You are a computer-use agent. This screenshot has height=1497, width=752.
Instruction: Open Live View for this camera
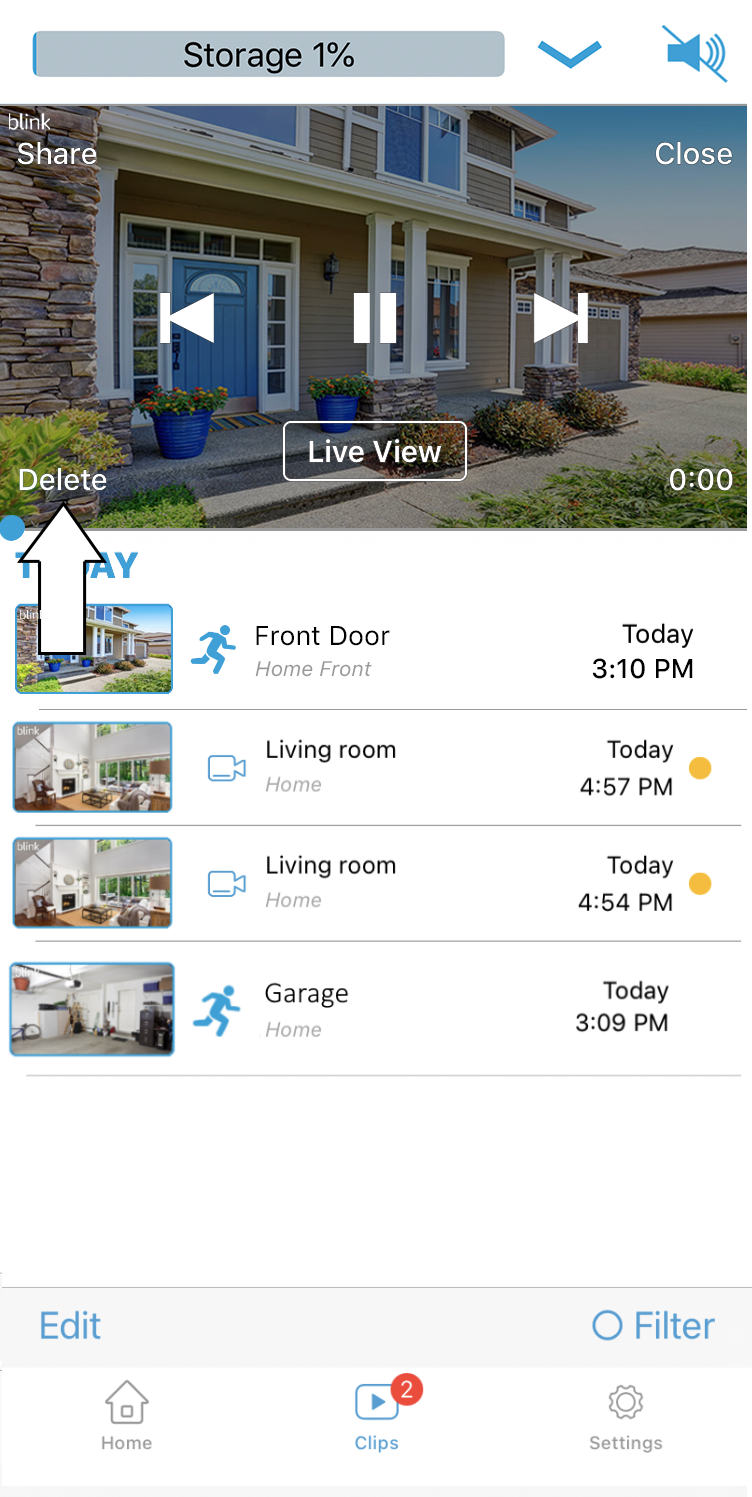tap(375, 451)
